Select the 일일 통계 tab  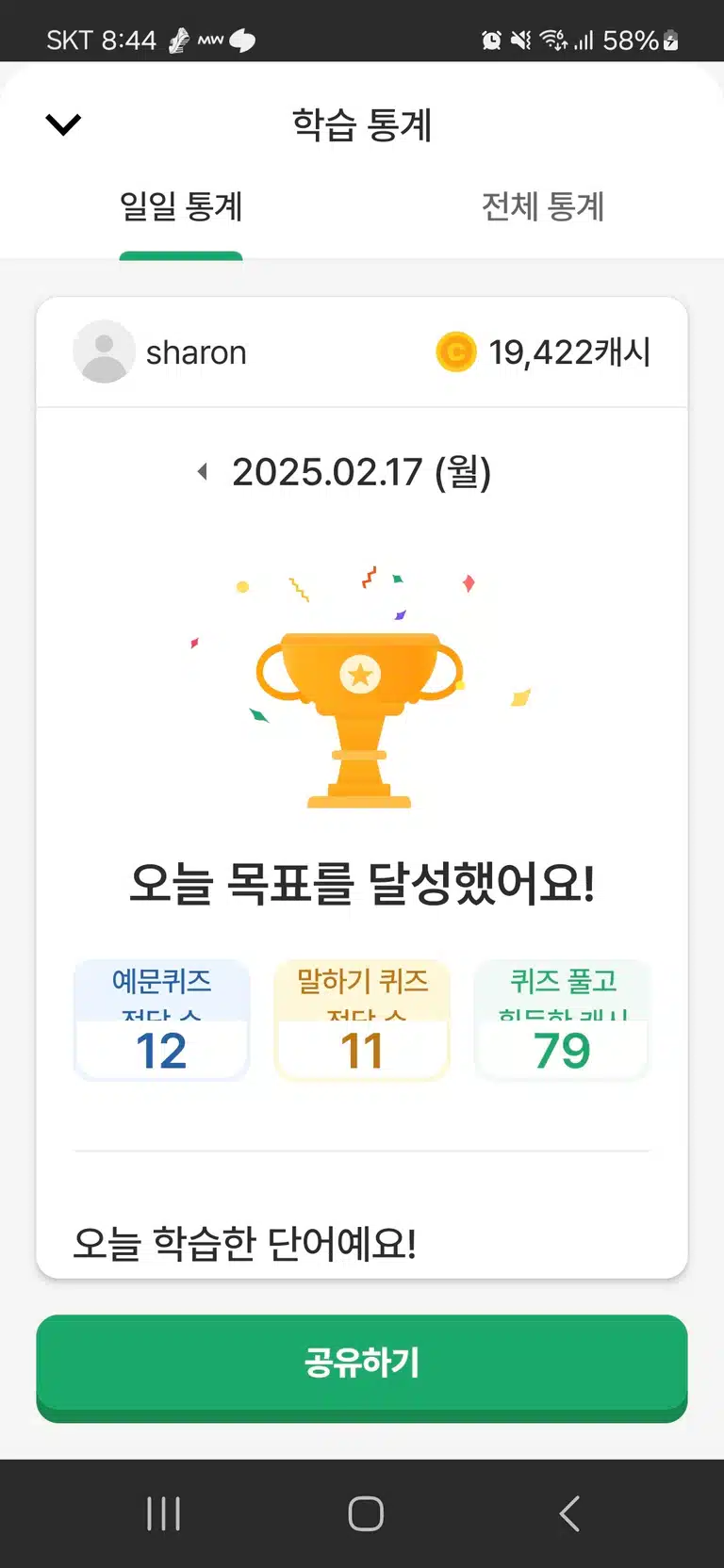181,206
